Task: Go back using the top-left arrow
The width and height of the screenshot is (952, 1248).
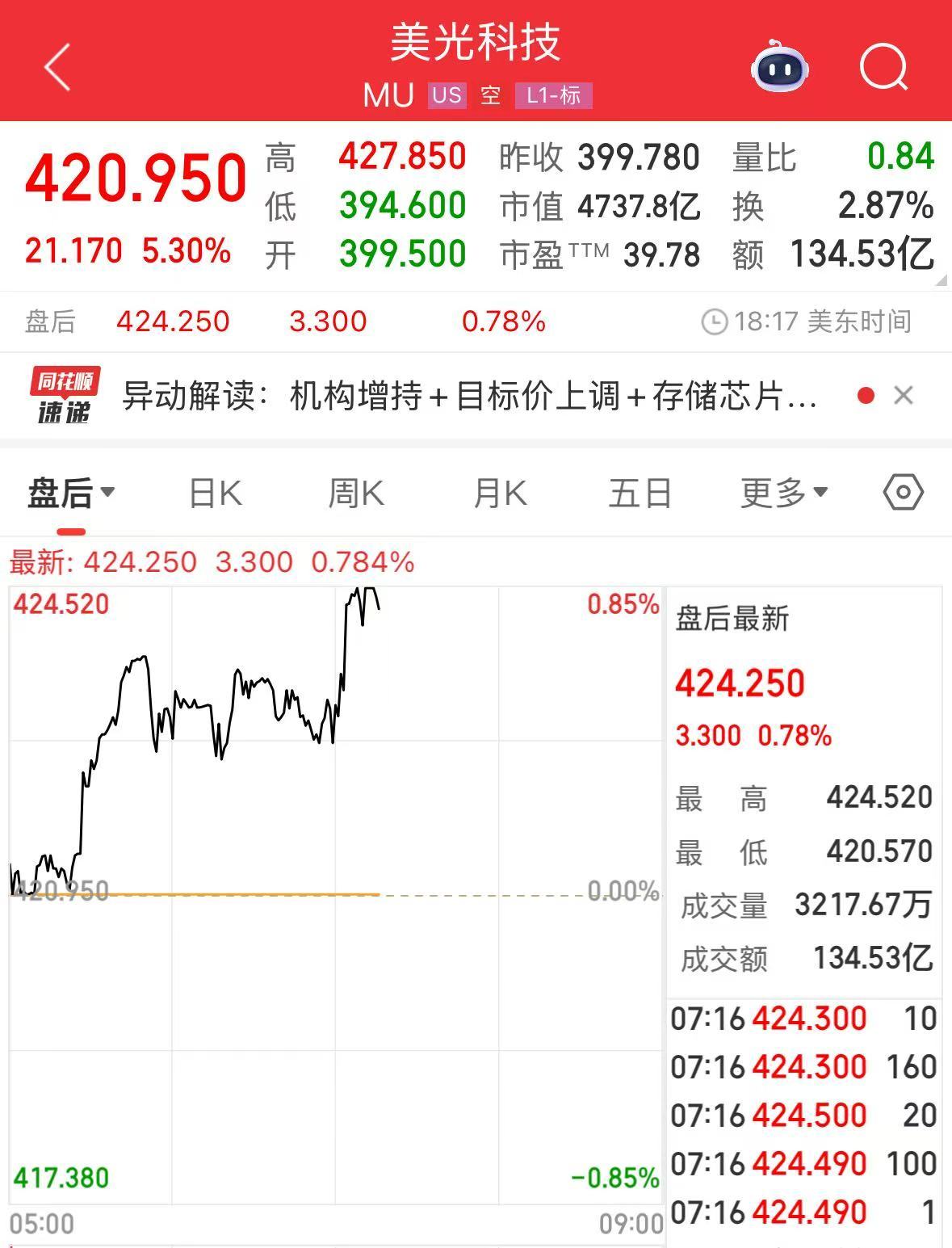Action: [x=57, y=68]
